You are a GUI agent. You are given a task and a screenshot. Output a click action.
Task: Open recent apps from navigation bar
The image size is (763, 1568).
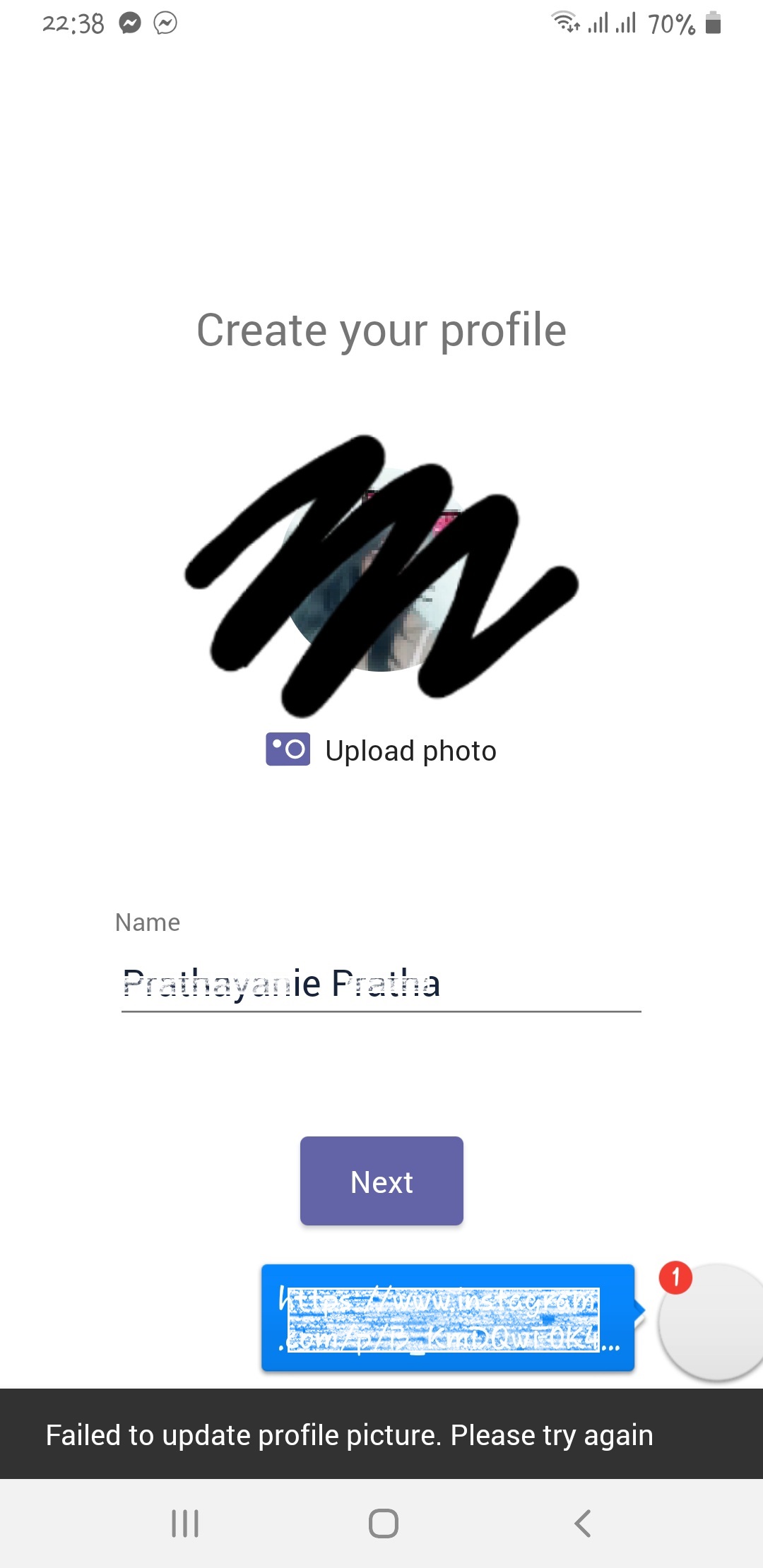coord(185,1524)
